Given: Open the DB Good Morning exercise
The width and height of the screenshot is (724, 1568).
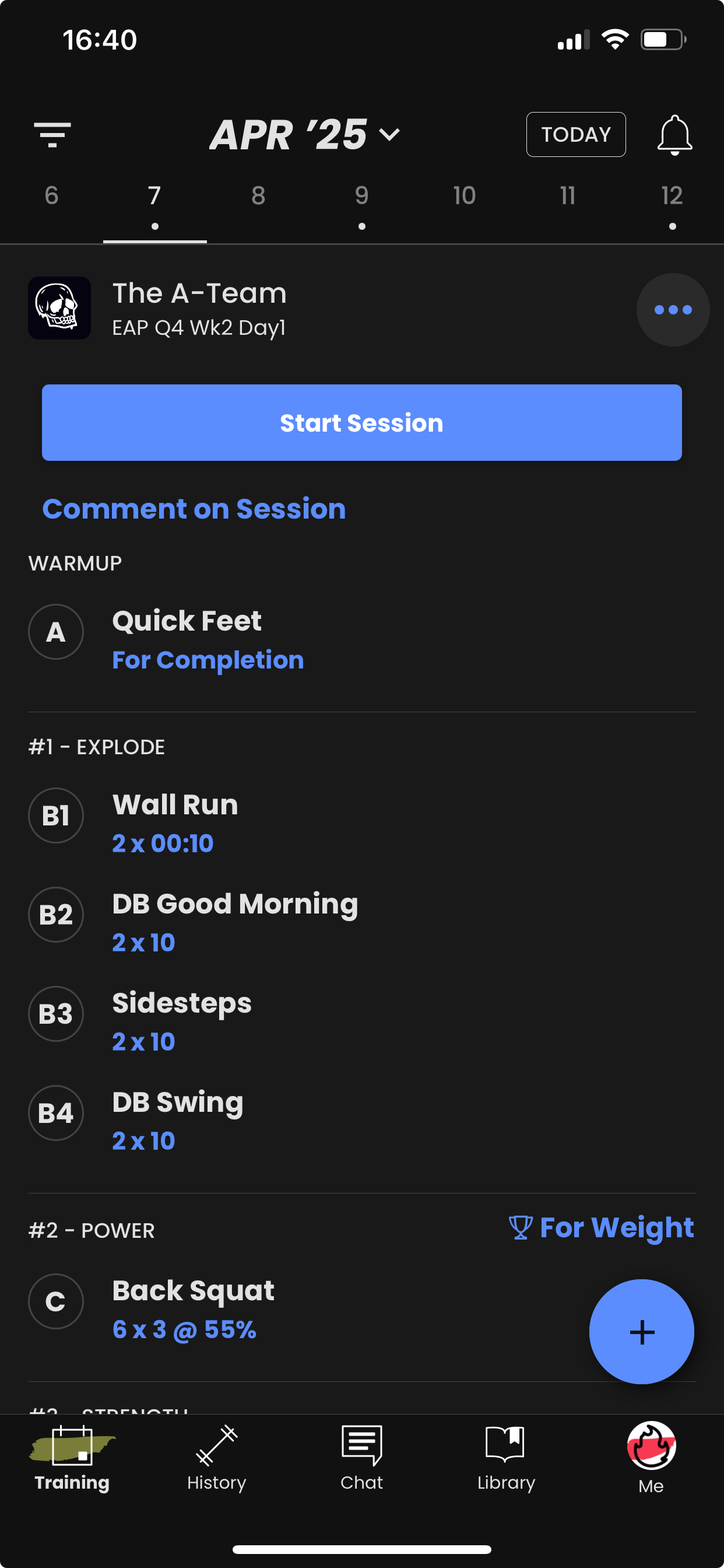Looking at the screenshot, I should pos(361,922).
